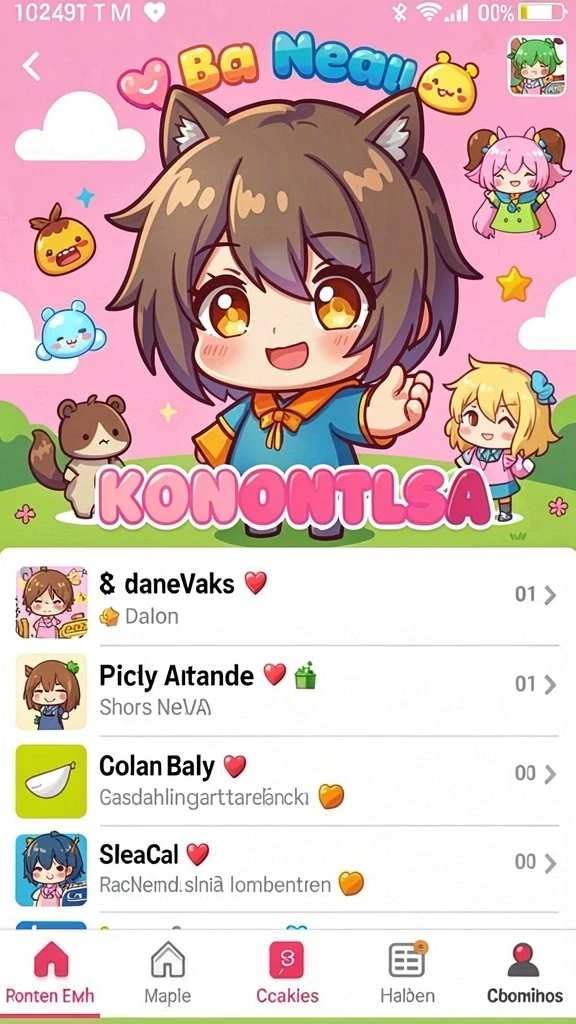
Task: Switch to the Maple tab
Action: pos(168,974)
